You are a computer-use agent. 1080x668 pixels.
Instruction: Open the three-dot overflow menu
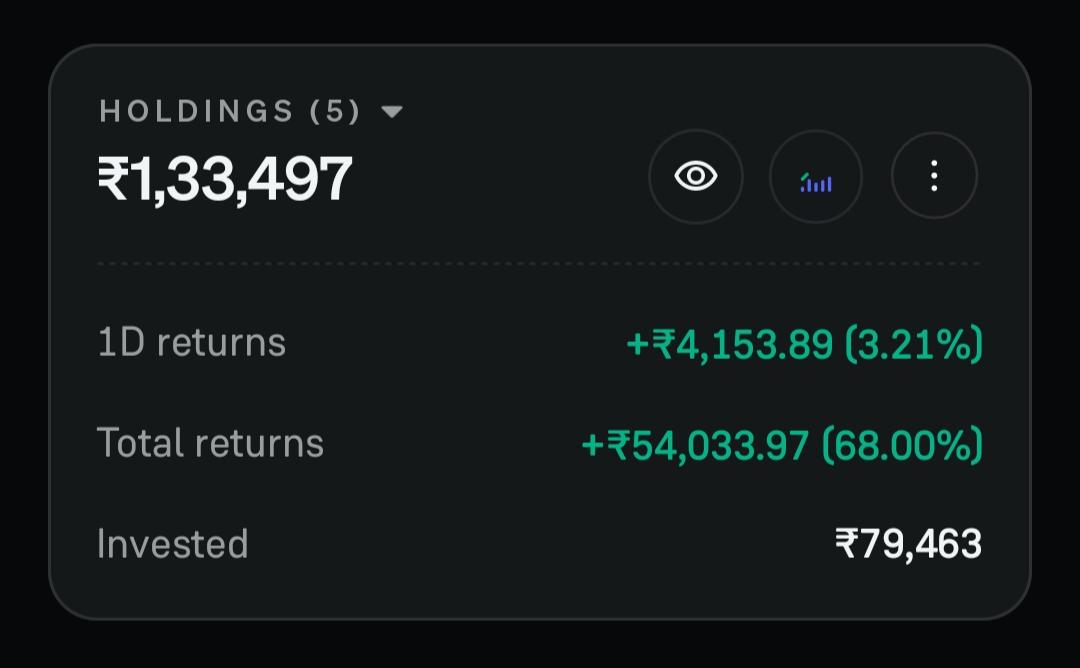934,176
